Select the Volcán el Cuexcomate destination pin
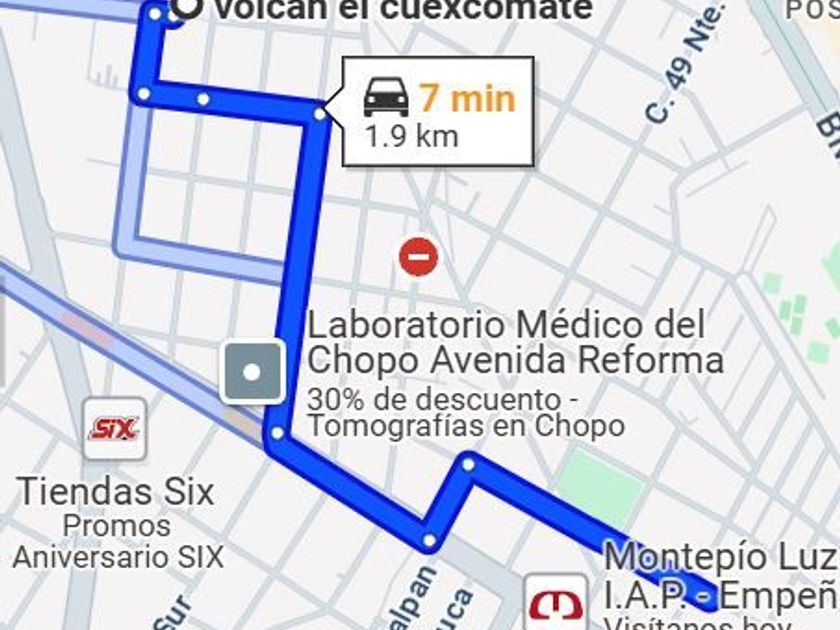840x630 pixels. tap(185, 8)
